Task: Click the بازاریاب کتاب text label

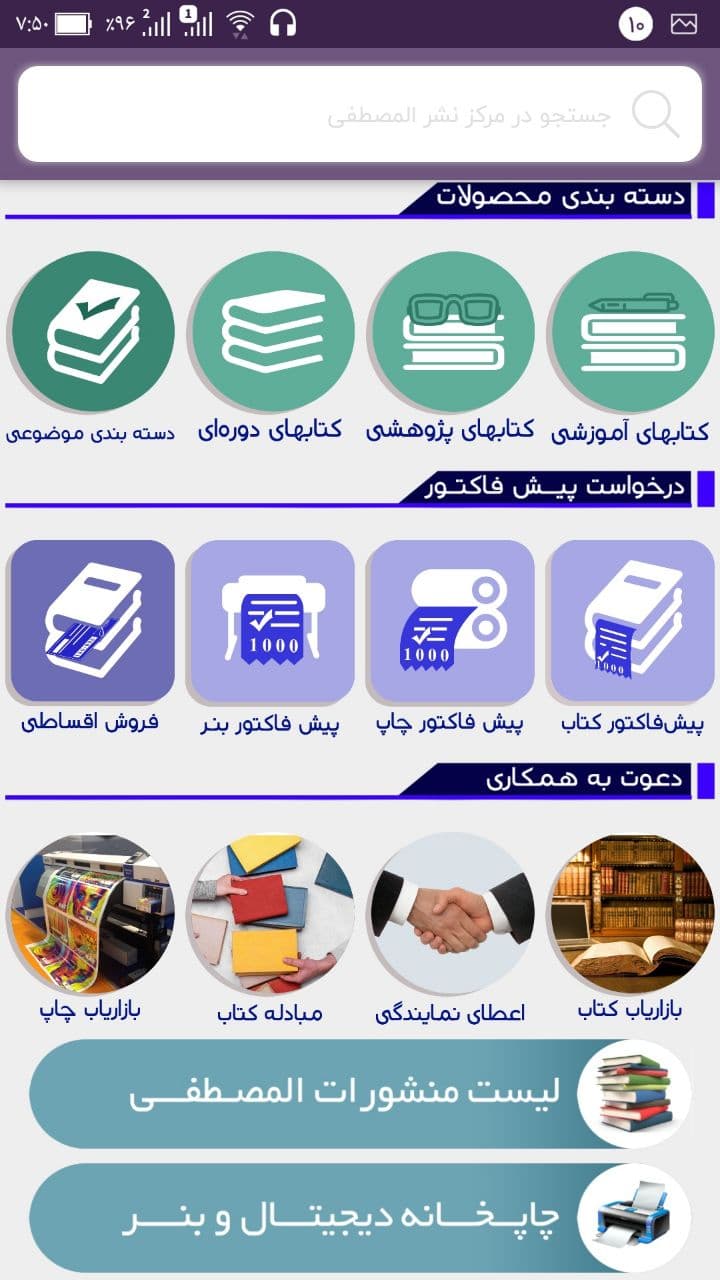Action: pos(632,1008)
